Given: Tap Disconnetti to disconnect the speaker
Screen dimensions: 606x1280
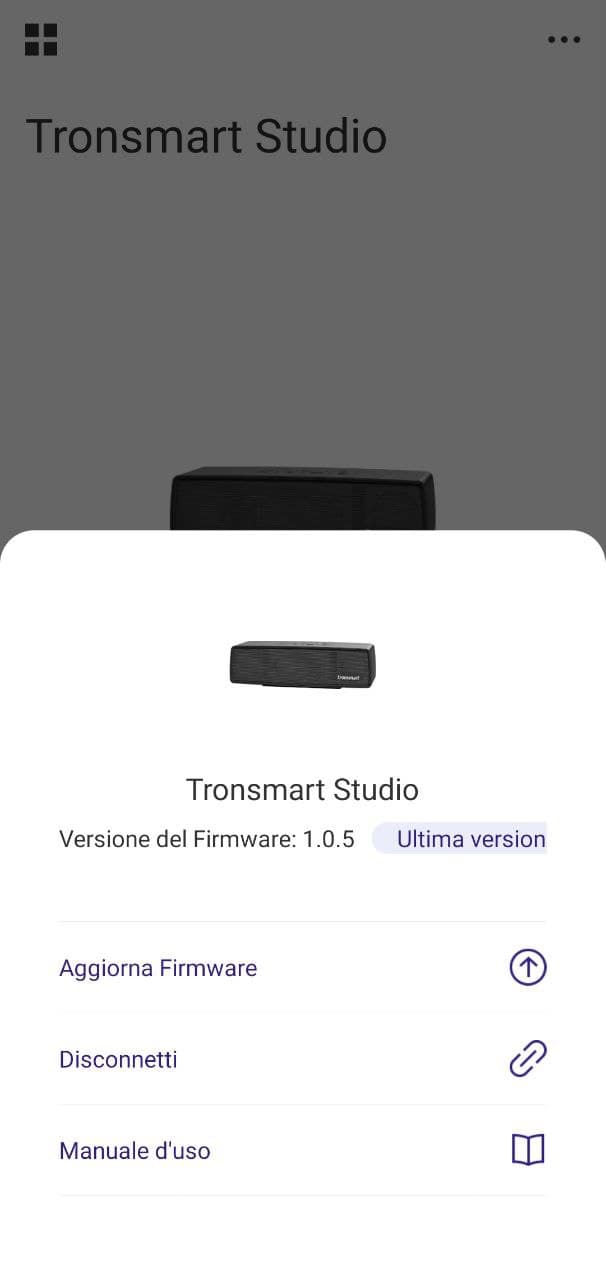Looking at the screenshot, I should click(x=302, y=1058).
